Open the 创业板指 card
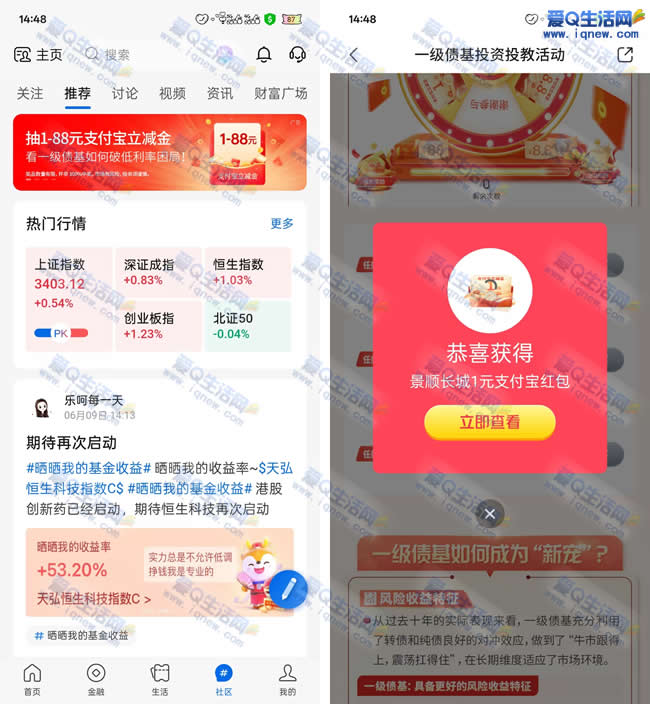This screenshot has height=704, width=650. pos(158,325)
